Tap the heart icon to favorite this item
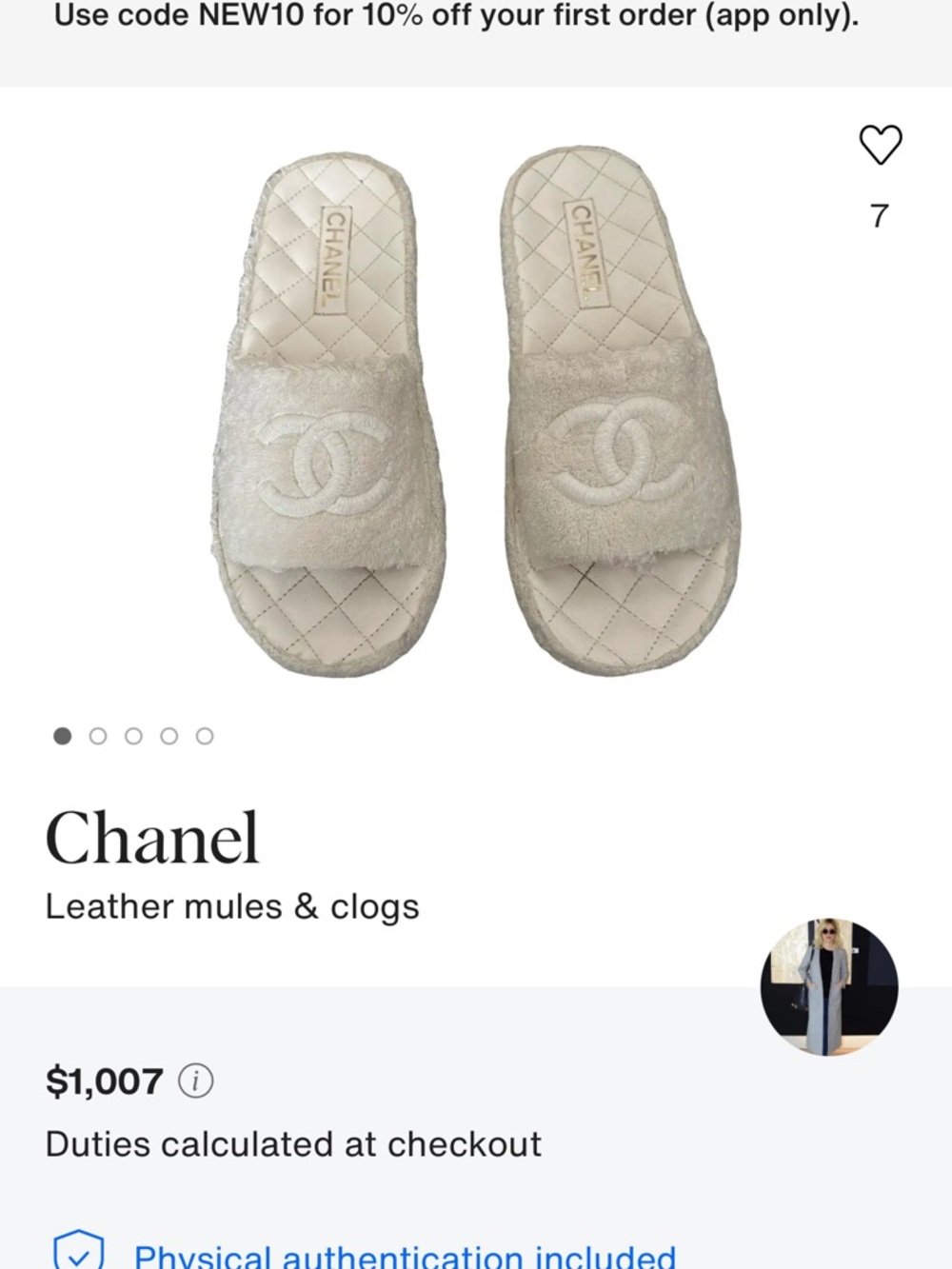Screen dimensions: 952x1269 879,145
